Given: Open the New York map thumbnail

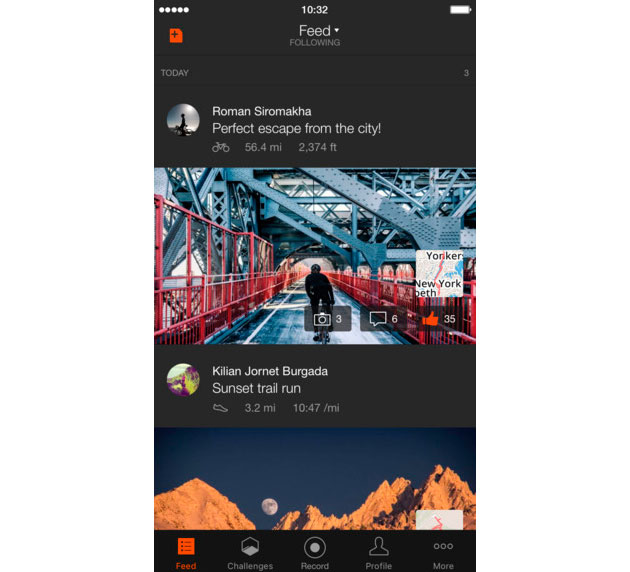Looking at the screenshot, I should click(439, 274).
